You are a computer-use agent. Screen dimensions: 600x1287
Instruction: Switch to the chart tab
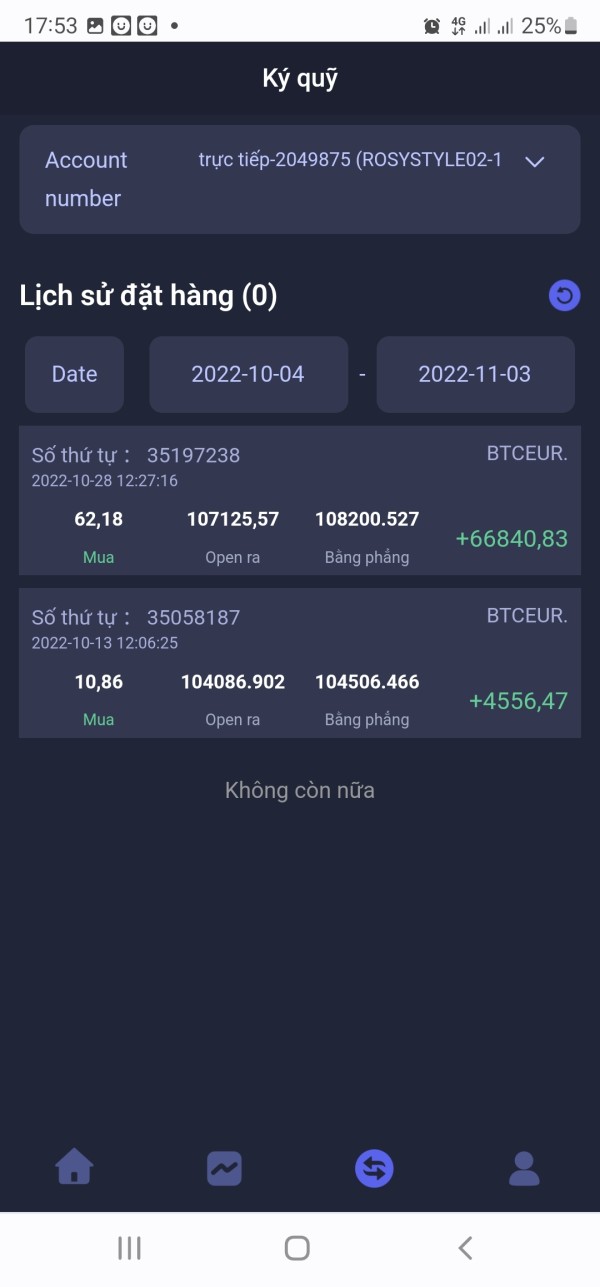(224, 1168)
